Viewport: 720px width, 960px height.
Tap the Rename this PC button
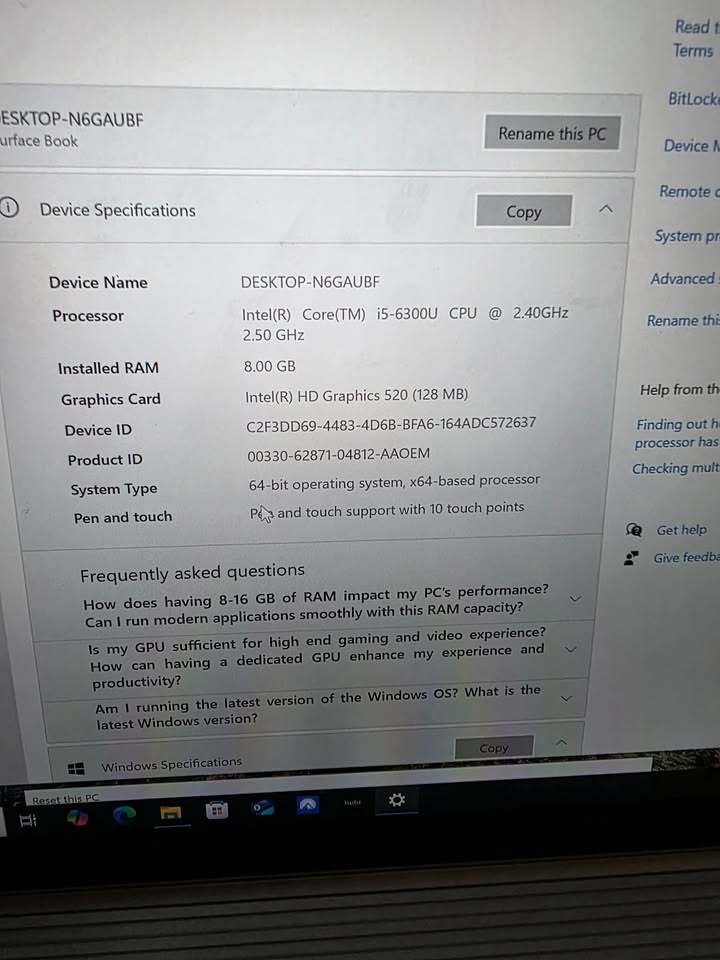pos(552,134)
